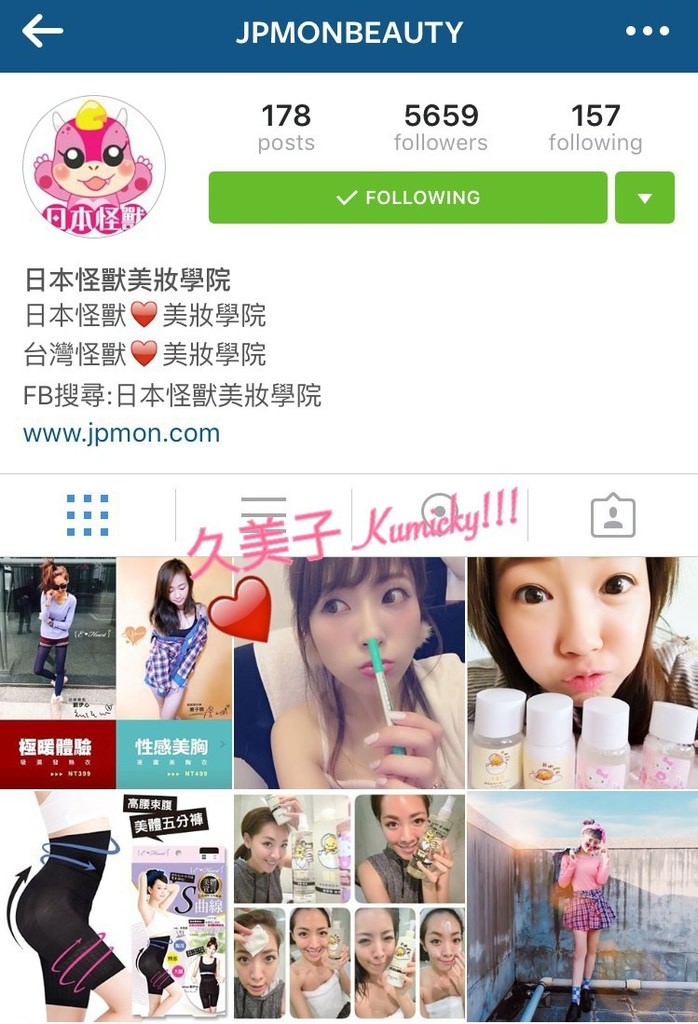The width and height of the screenshot is (698, 1024).
Task: Open the thermal clothing ad post
Action: click(116, 672)
